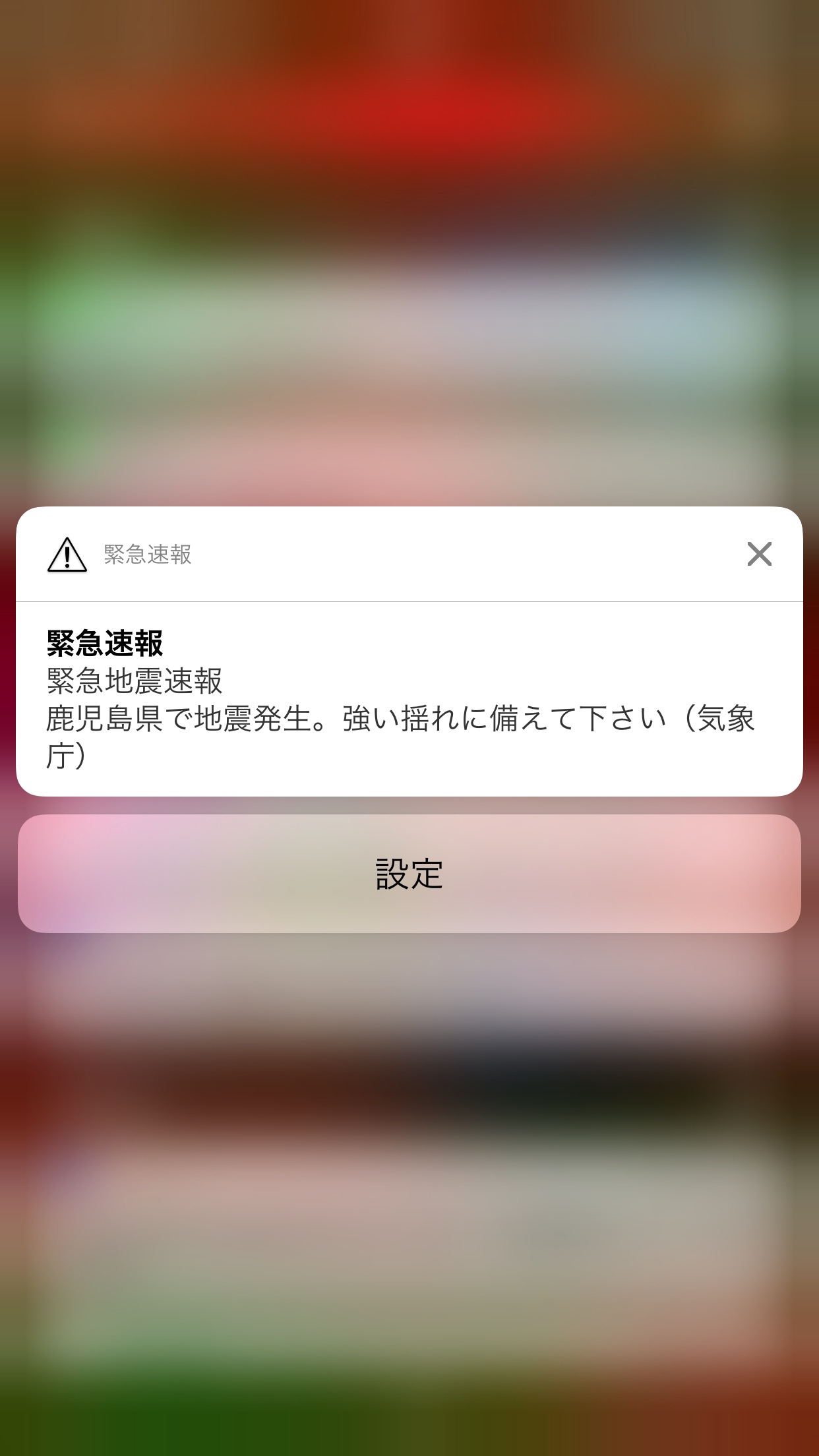Viewport: 819px width, 1456px height.
Task: Dismiss the 緊急速報 alert with the X
Action: tap(759, 555)
